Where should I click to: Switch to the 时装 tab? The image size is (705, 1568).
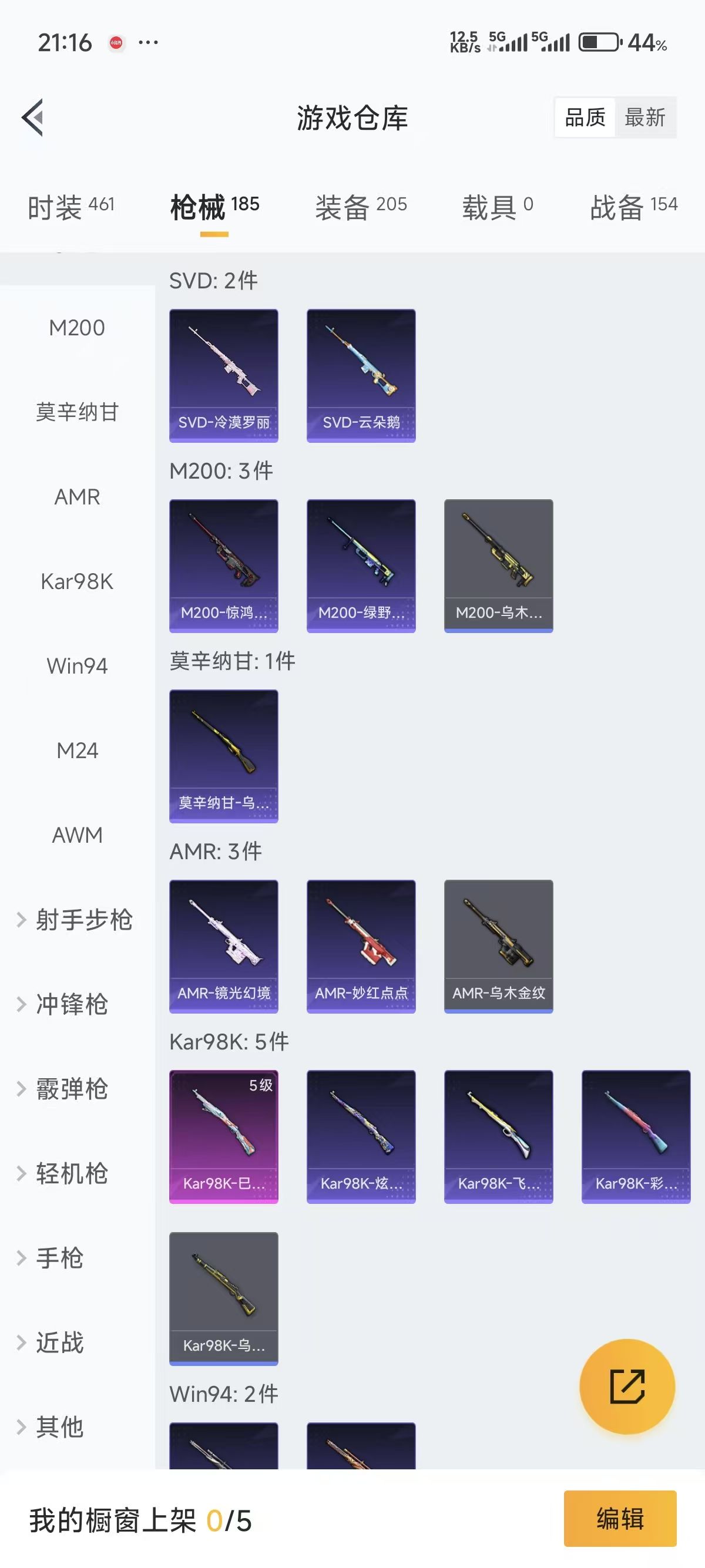pos(70,207)
